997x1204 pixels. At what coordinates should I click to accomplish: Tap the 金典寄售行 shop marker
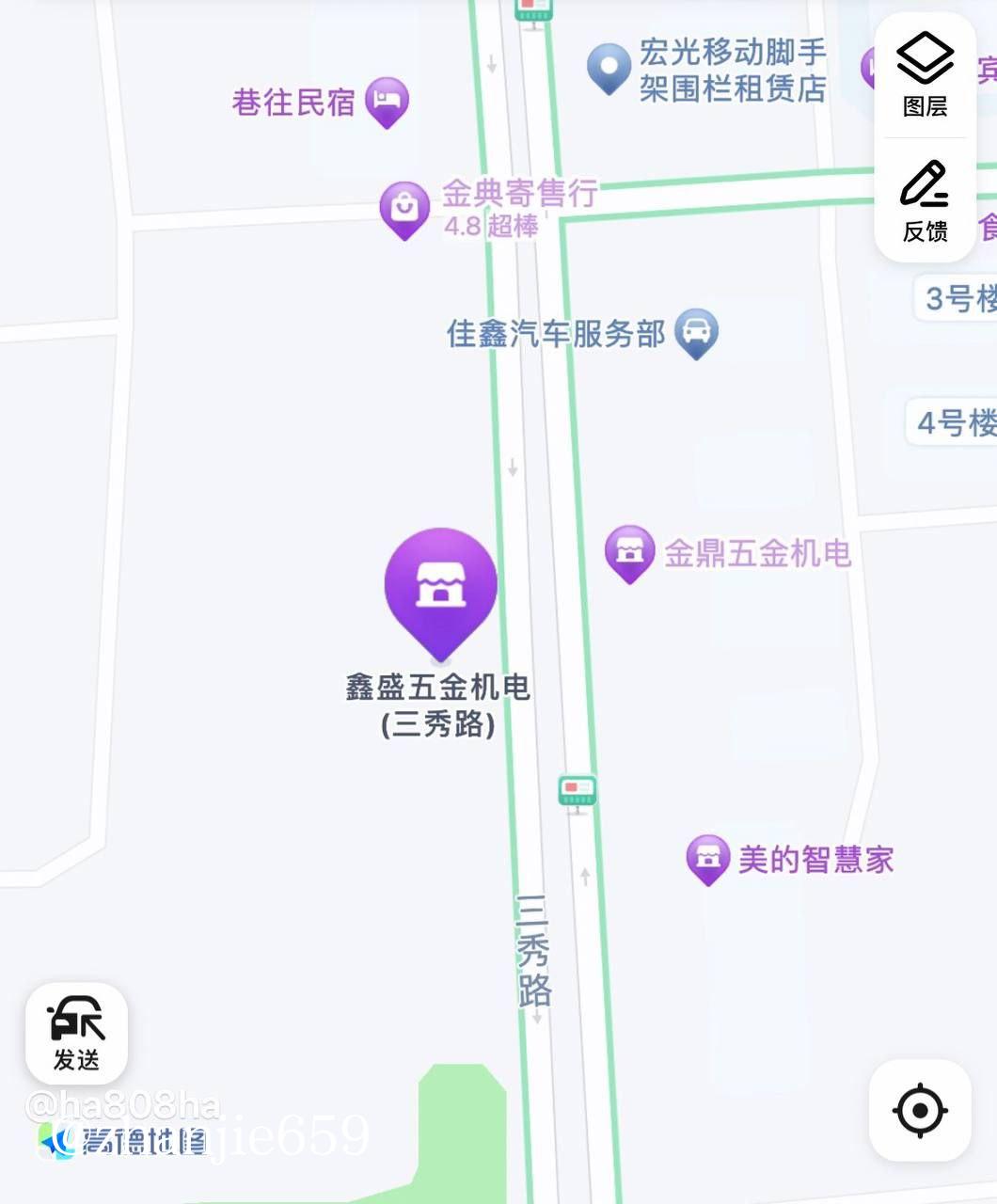coord(404,208)
